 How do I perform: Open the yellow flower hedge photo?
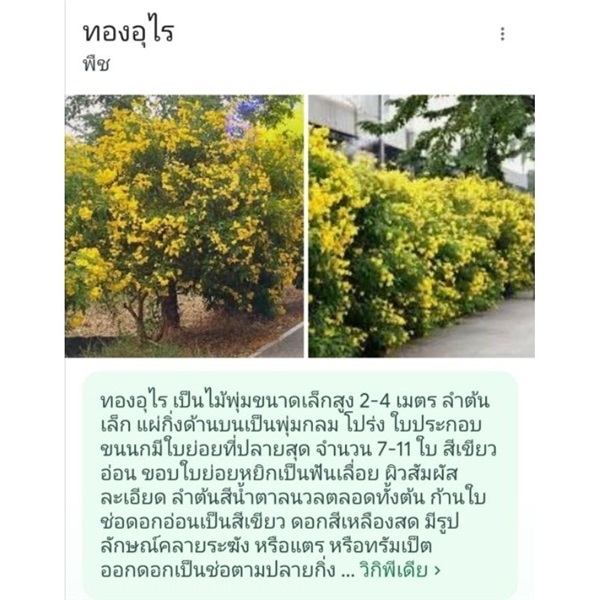tap(421, 226)
